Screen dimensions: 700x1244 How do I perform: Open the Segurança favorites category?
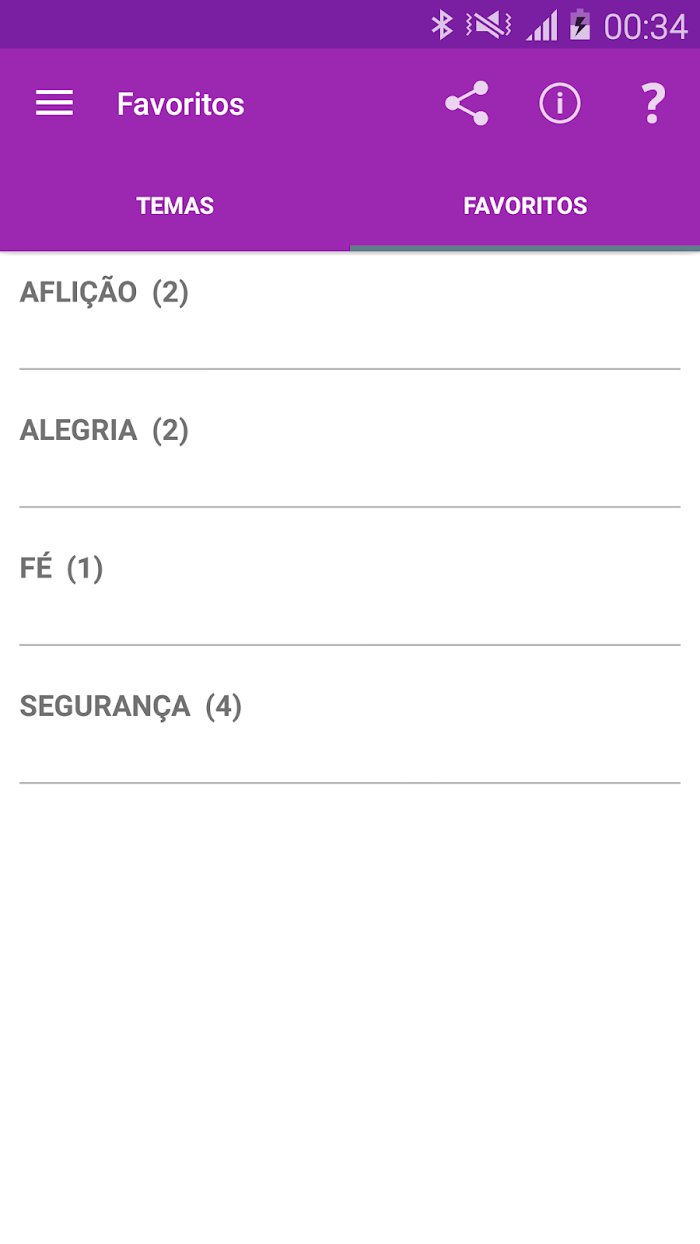pos(350,715)
